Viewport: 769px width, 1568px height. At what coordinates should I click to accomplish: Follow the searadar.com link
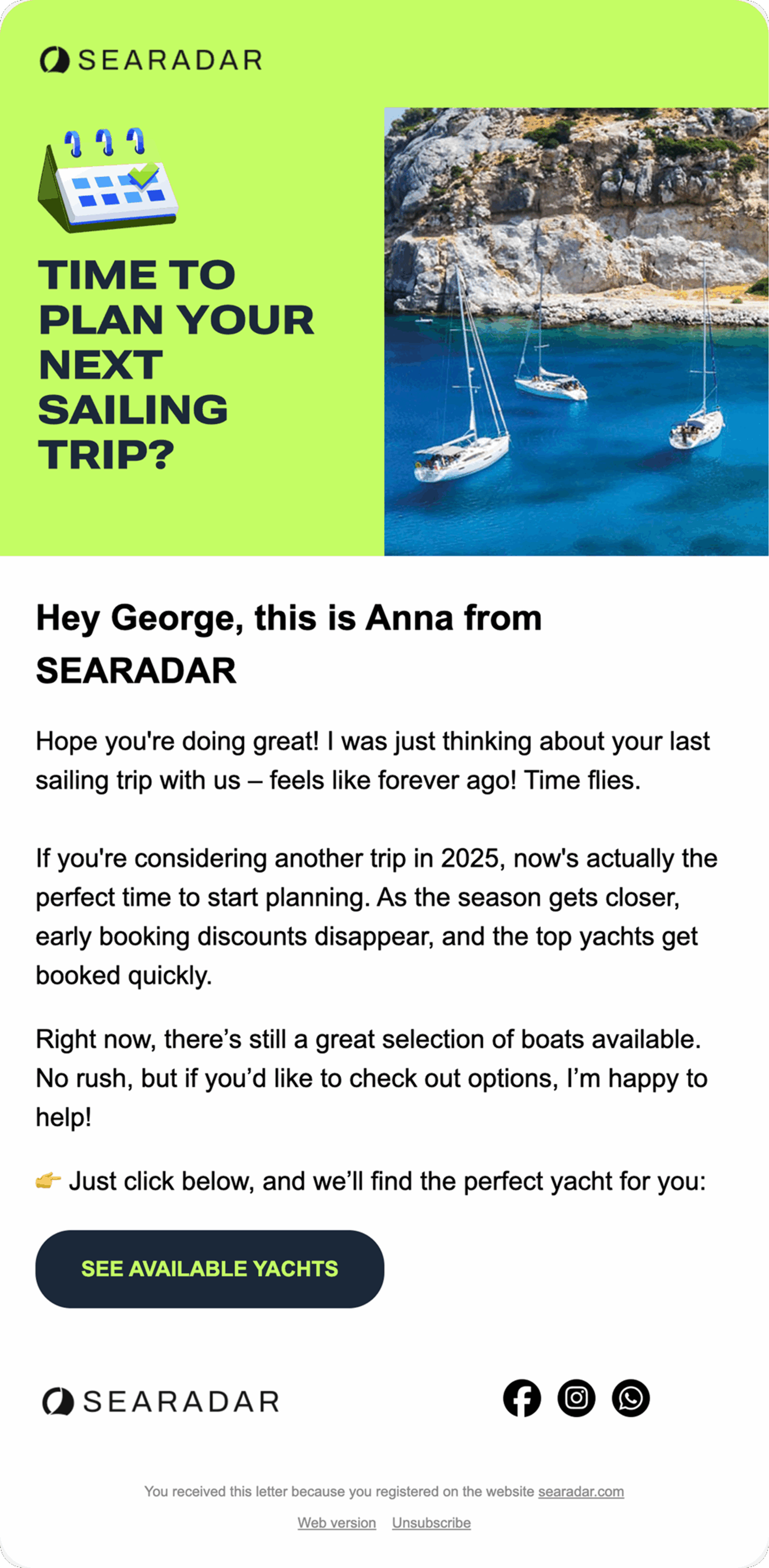click(x=581, y=1491)
